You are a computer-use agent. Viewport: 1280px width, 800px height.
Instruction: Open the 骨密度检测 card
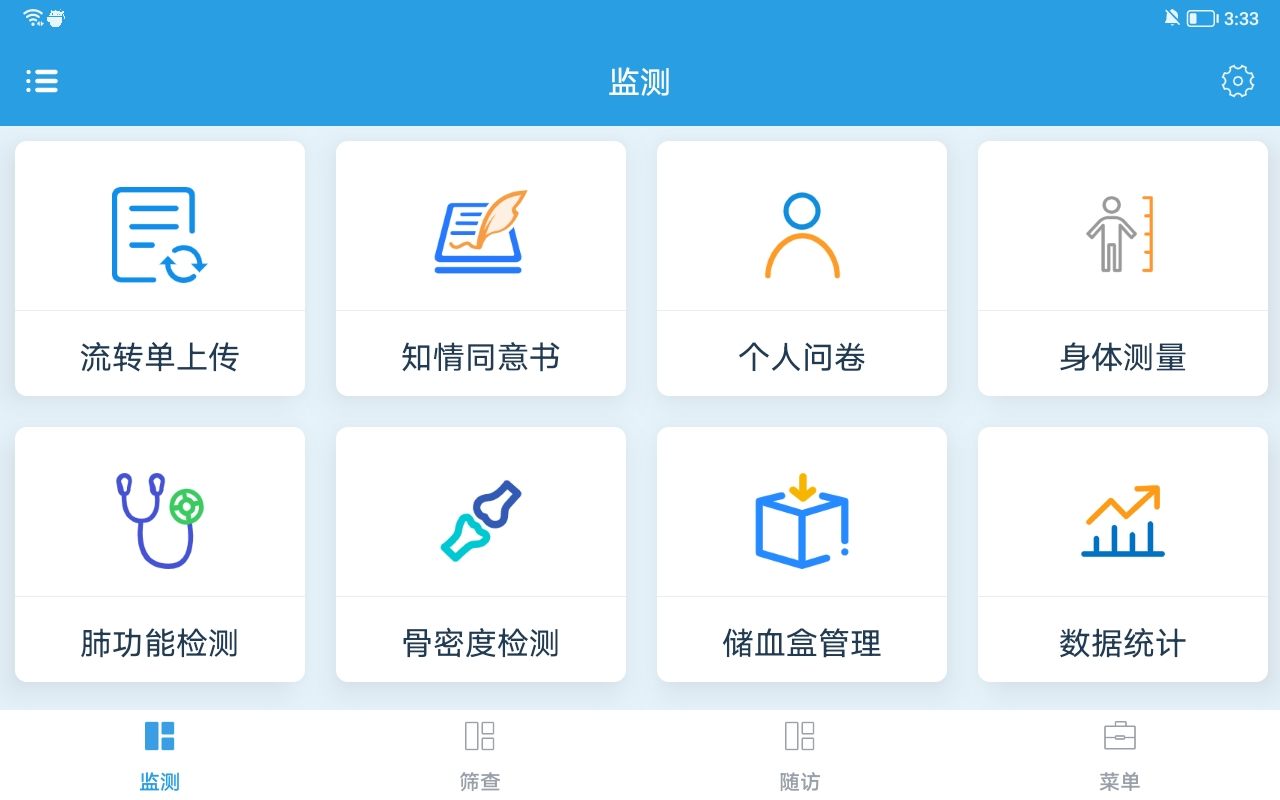click(x=481, y=554)
